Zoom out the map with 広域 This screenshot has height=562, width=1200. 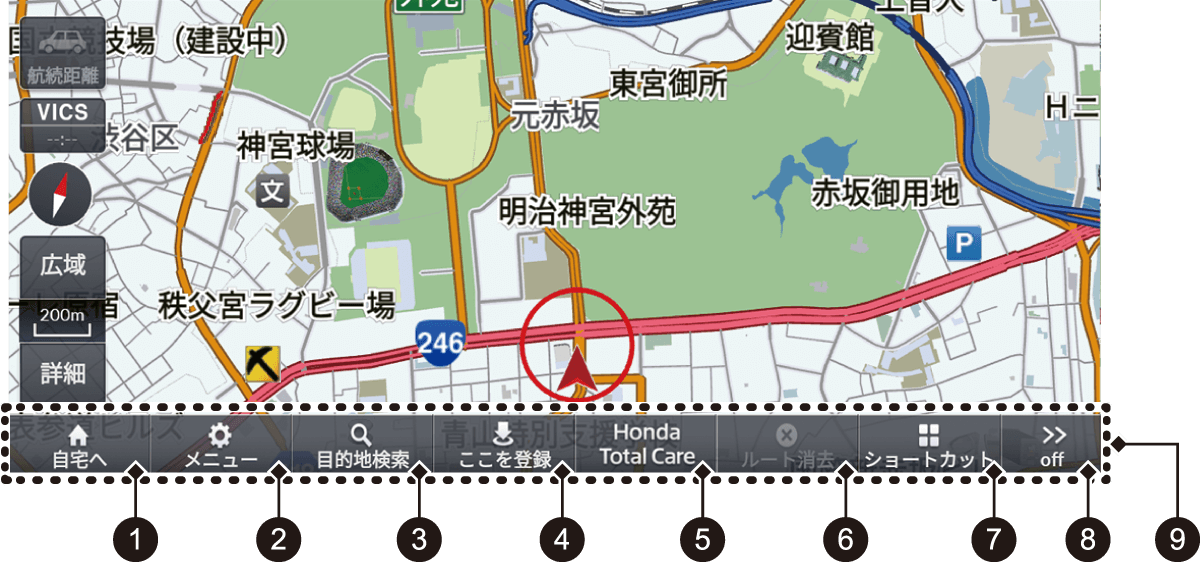62,266
